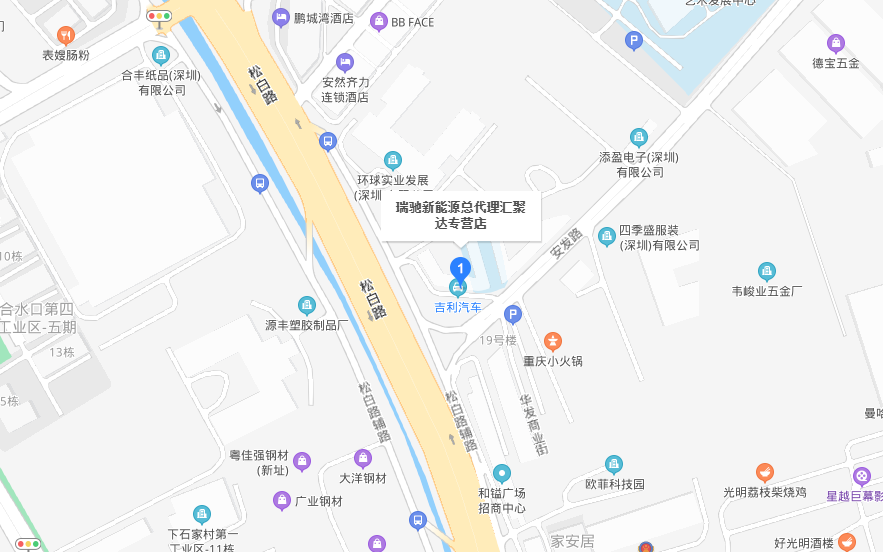This screenshot has height=552, width=883.
Task: Open the 源丰塑胶制品厂 marker
Action: click(x=307, y=305)
